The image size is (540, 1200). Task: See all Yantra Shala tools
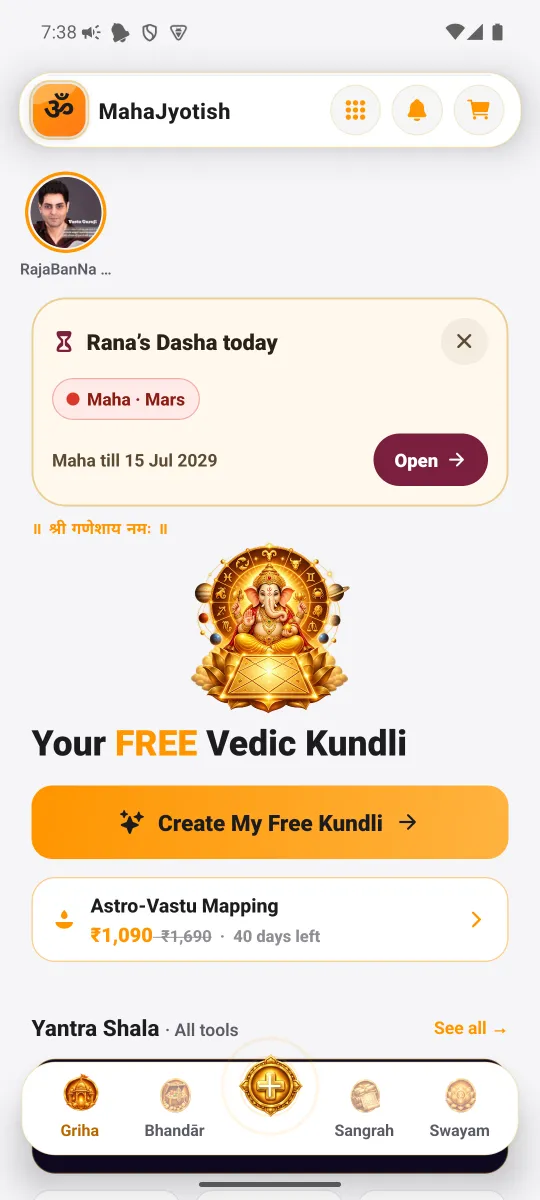(470, 1028)
